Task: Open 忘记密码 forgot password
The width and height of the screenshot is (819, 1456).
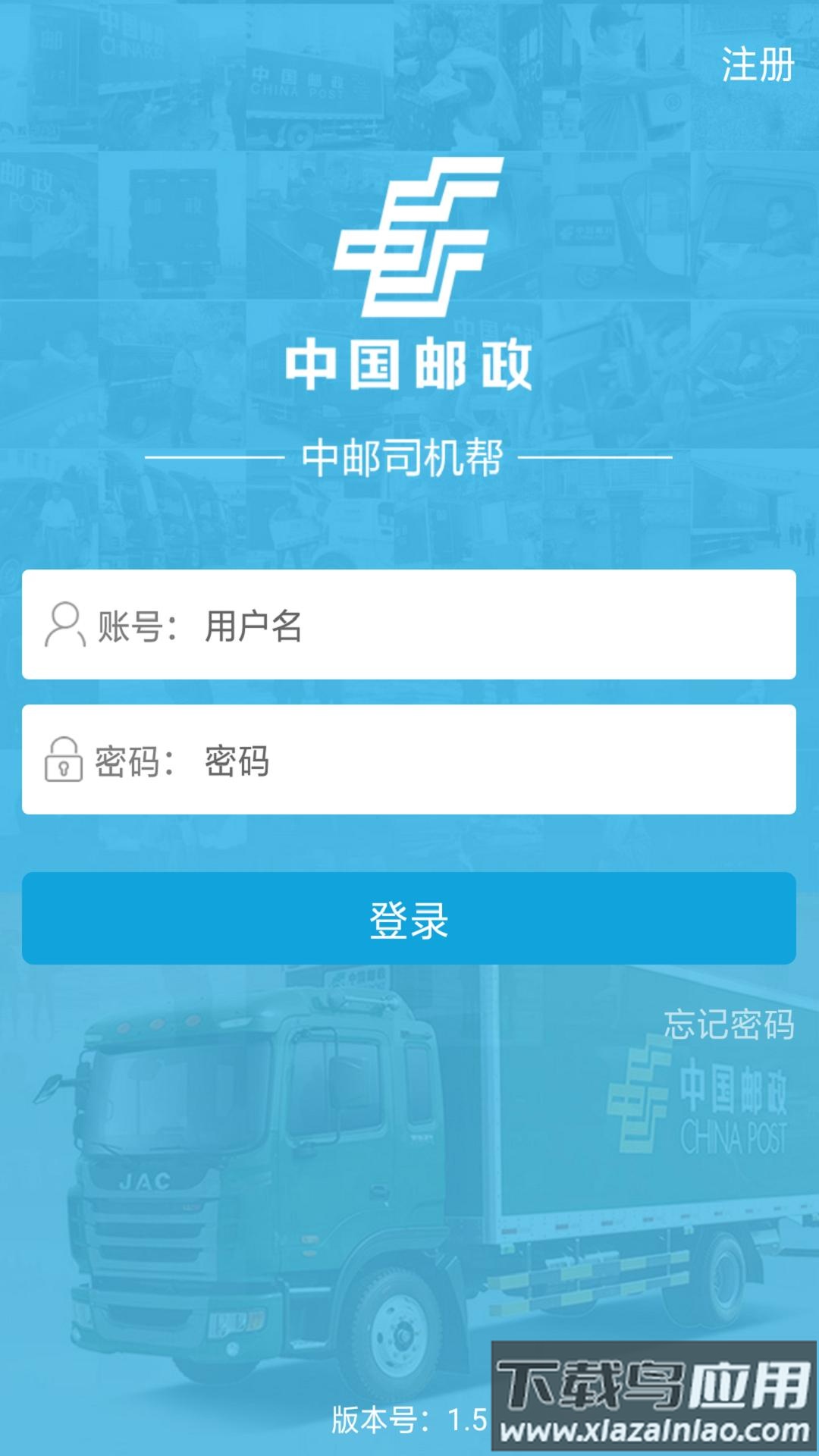Action: [x=728, y=1025]
